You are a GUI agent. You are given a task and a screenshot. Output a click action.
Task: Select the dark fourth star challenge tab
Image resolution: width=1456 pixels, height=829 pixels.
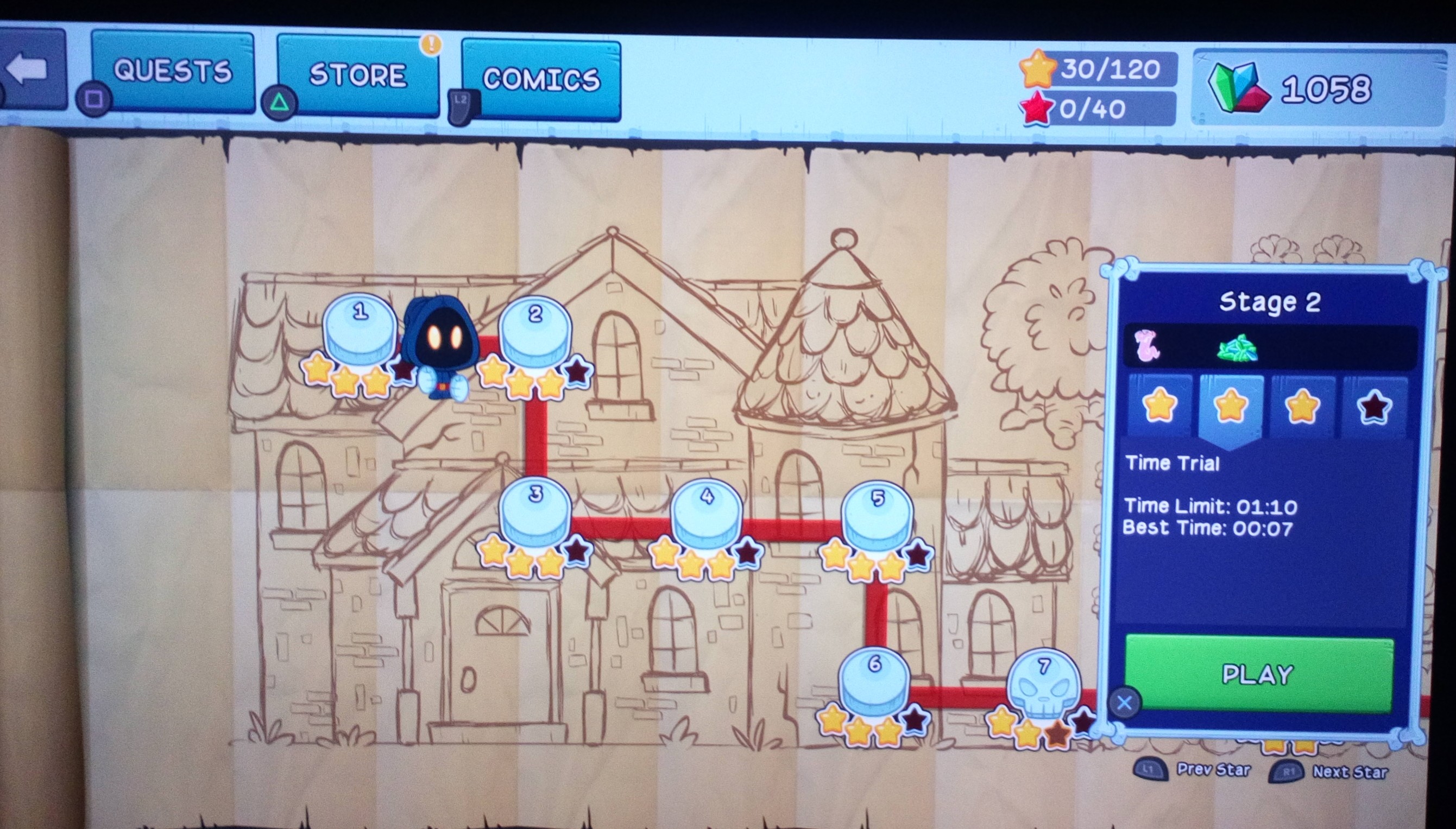(1373, 408)
